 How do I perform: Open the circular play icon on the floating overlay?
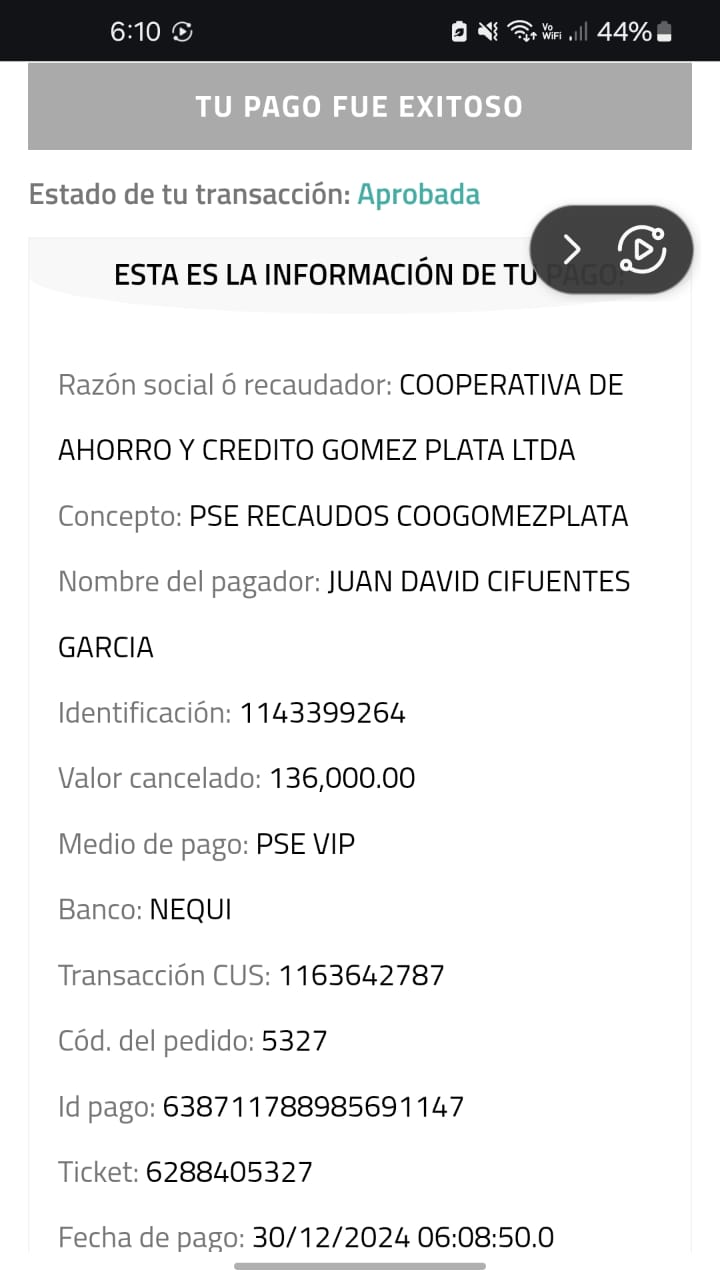pos(642,250)
